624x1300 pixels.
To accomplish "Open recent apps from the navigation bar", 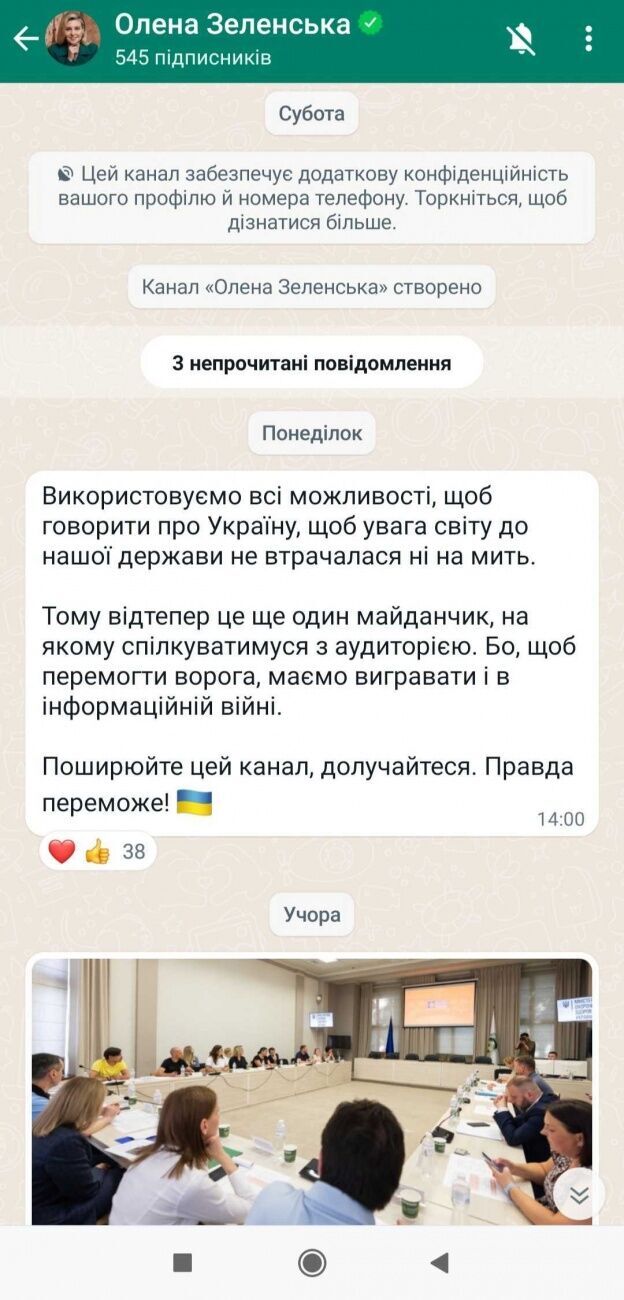I will pos(182,1263).
